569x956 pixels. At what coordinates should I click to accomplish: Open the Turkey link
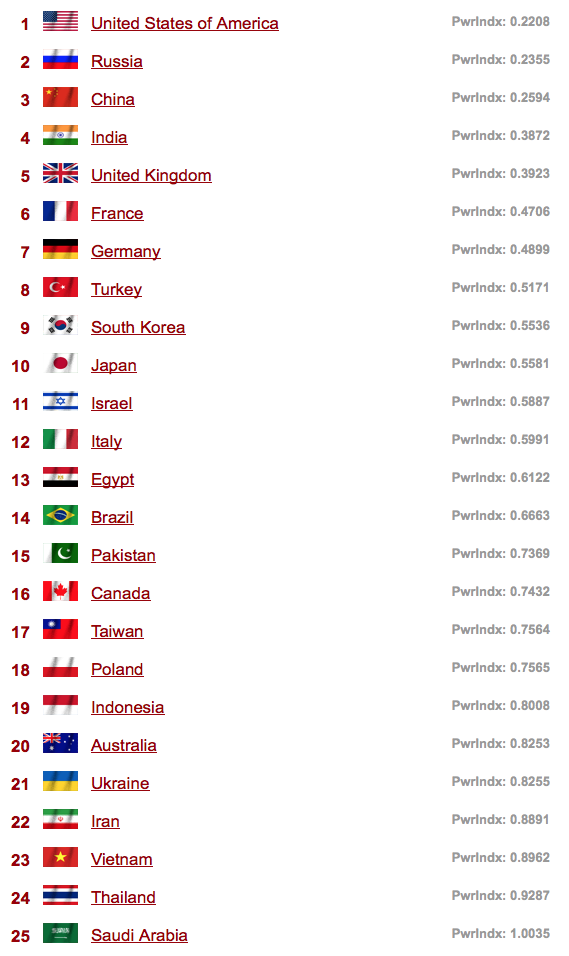116,290
